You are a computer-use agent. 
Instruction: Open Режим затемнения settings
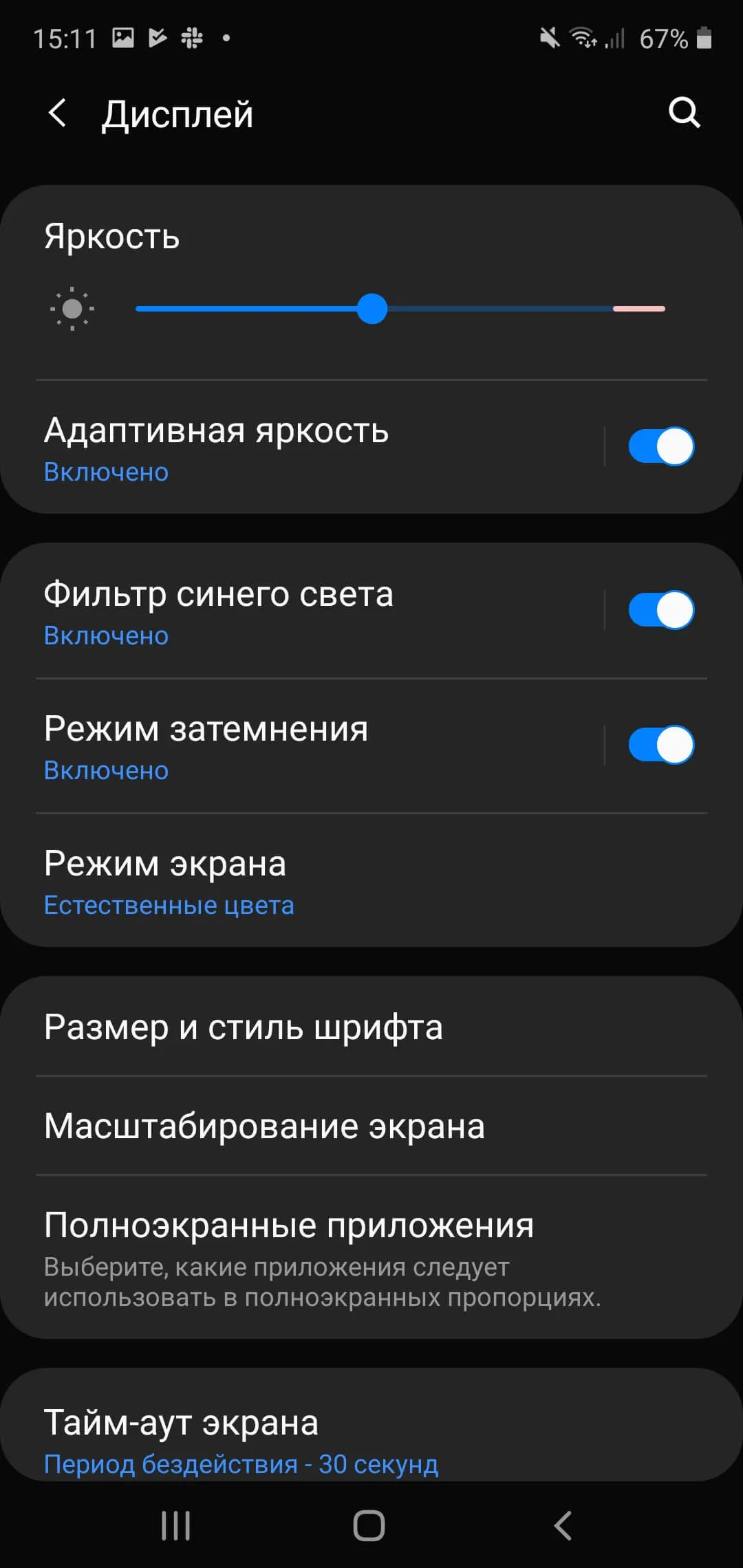pos(275,745)
